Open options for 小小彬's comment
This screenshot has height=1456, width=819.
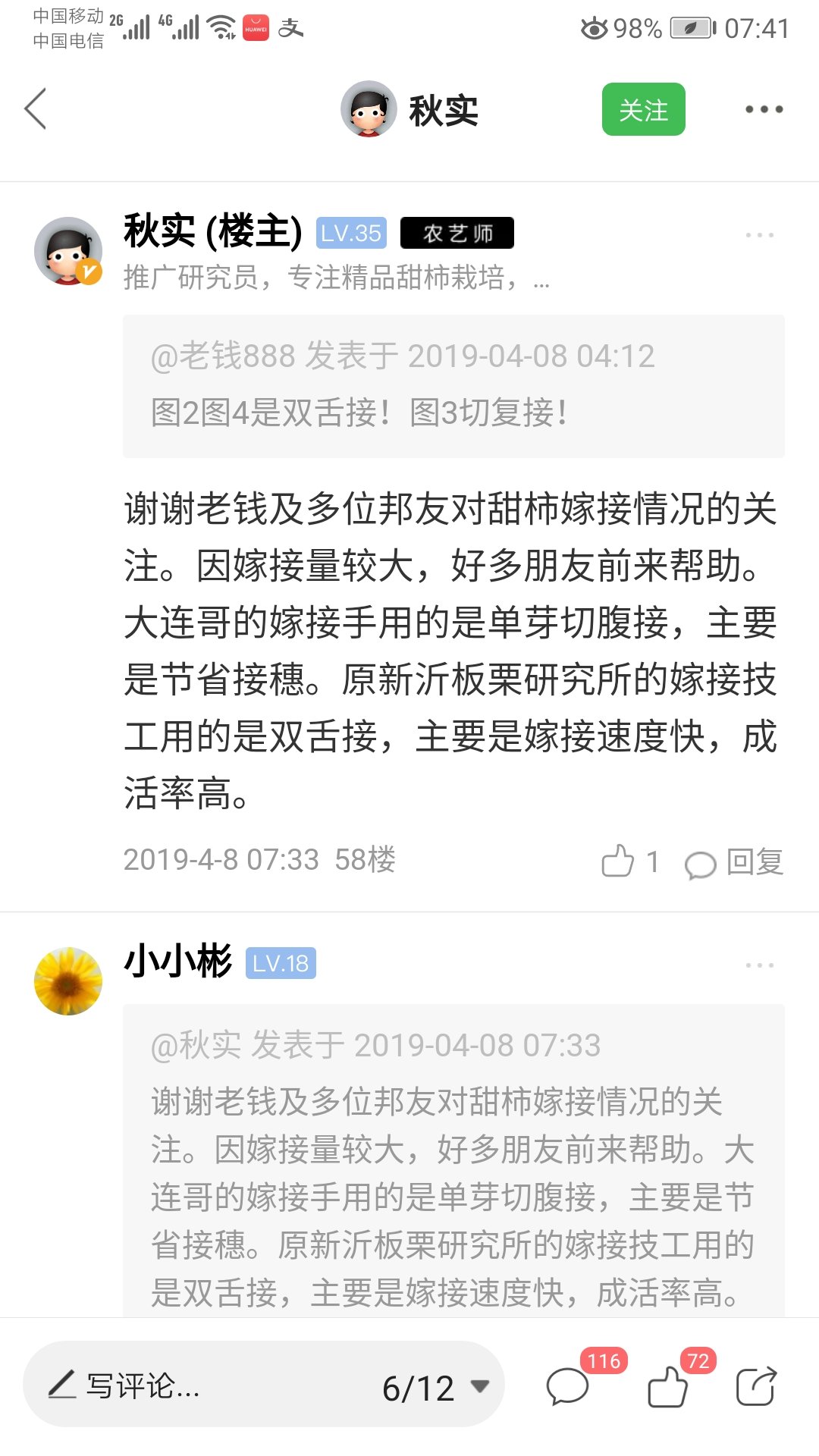[759, 965]
